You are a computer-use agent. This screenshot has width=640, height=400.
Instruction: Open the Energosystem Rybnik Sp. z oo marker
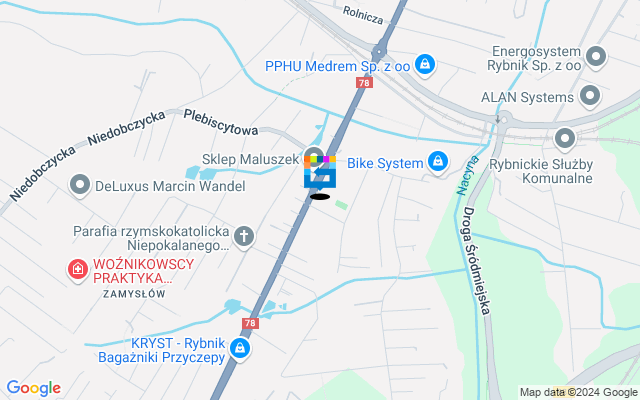point(597,57)
